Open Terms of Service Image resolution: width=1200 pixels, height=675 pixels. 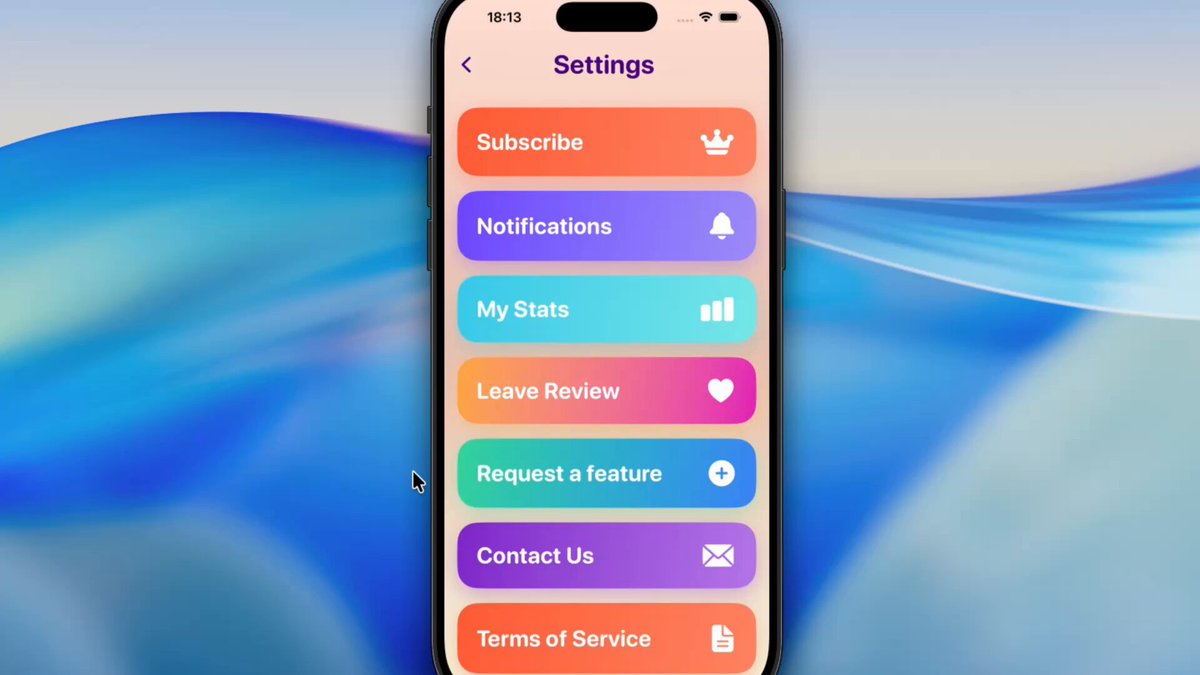pos(606,638)
